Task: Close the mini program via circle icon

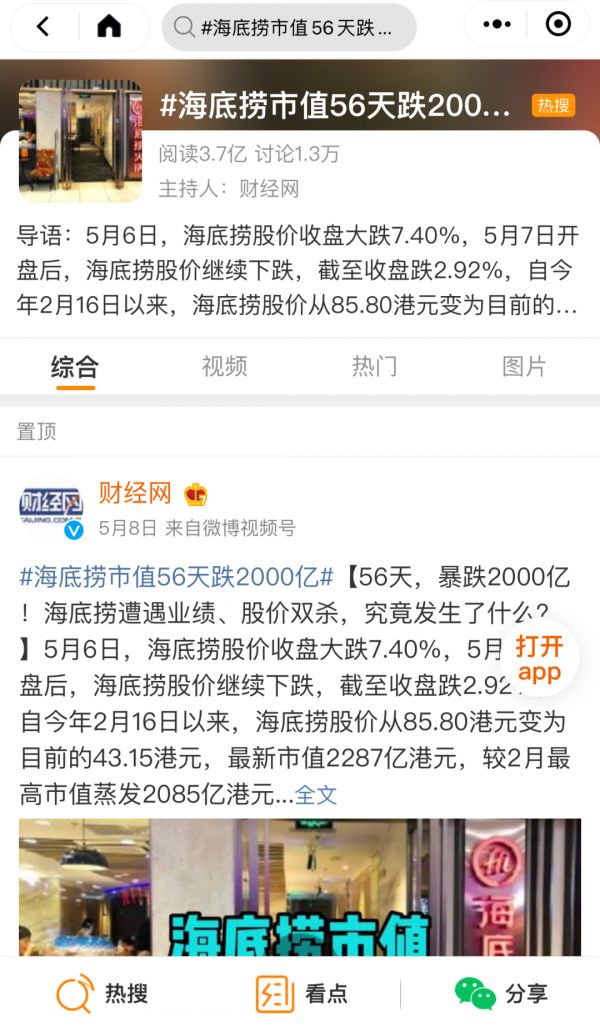Action: [558, 26]
